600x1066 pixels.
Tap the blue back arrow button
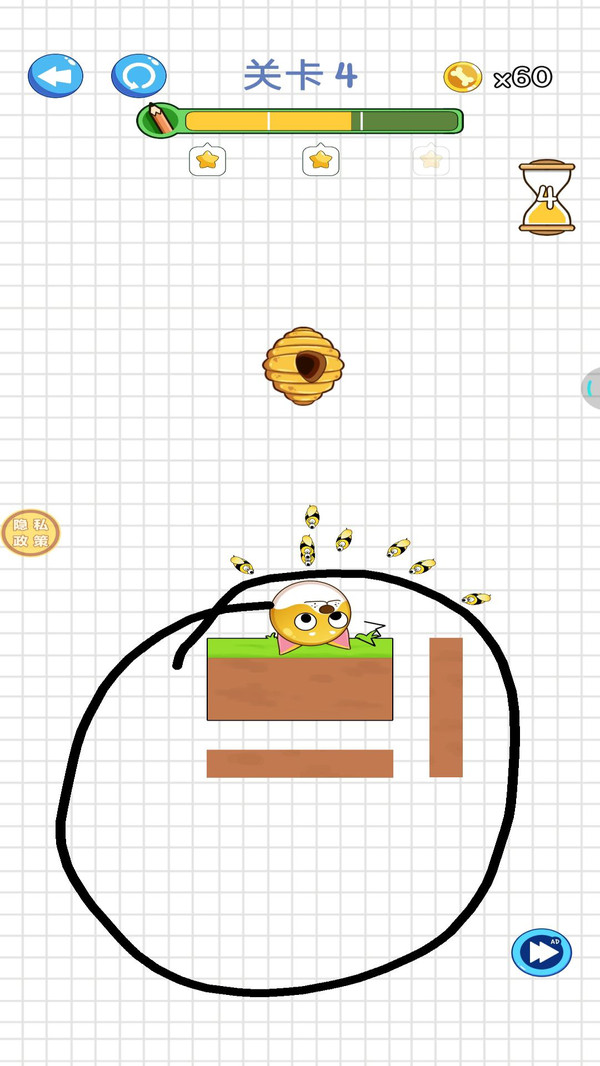coord(56,76)
